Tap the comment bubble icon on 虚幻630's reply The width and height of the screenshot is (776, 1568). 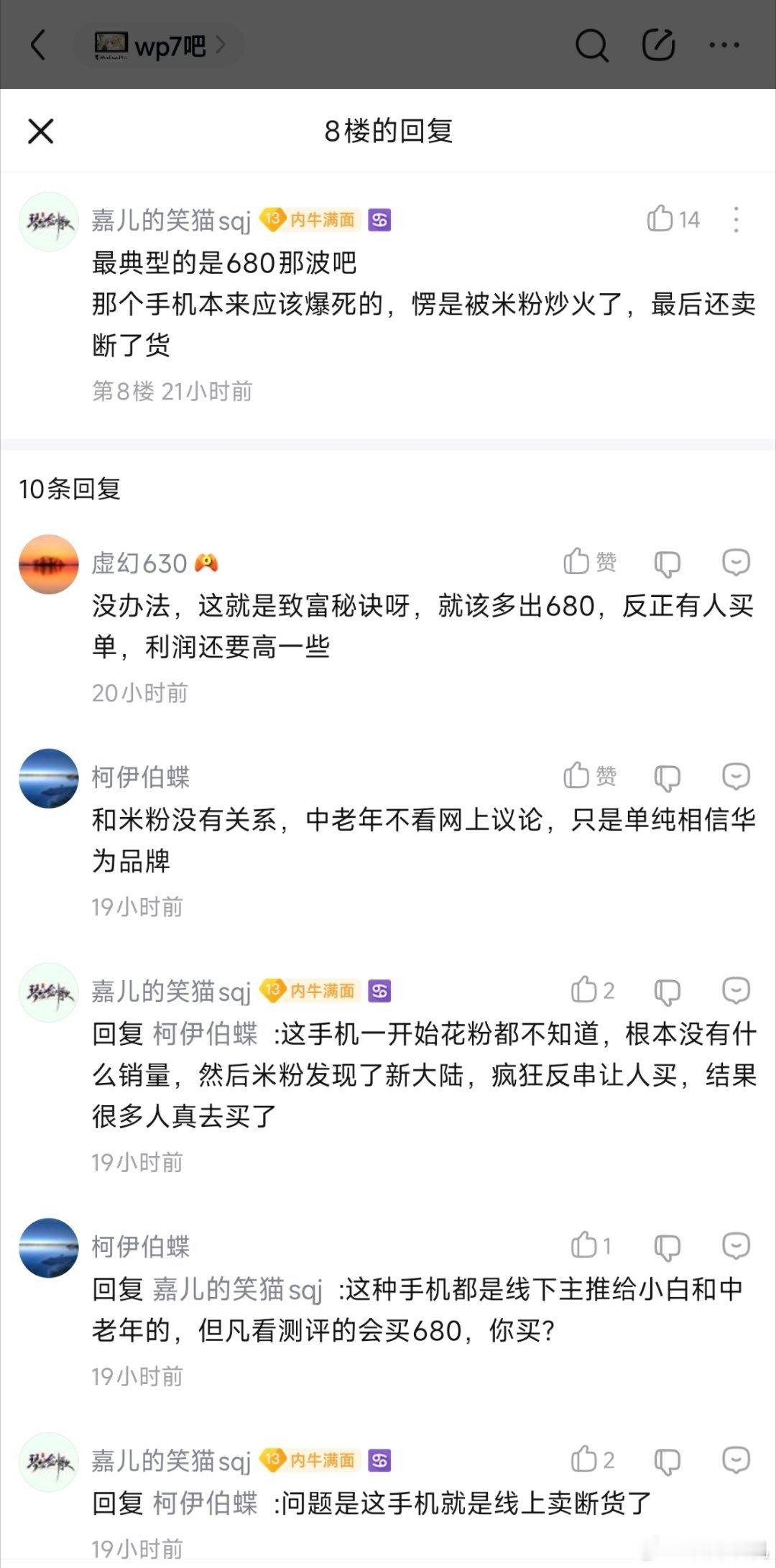[667, 563]
